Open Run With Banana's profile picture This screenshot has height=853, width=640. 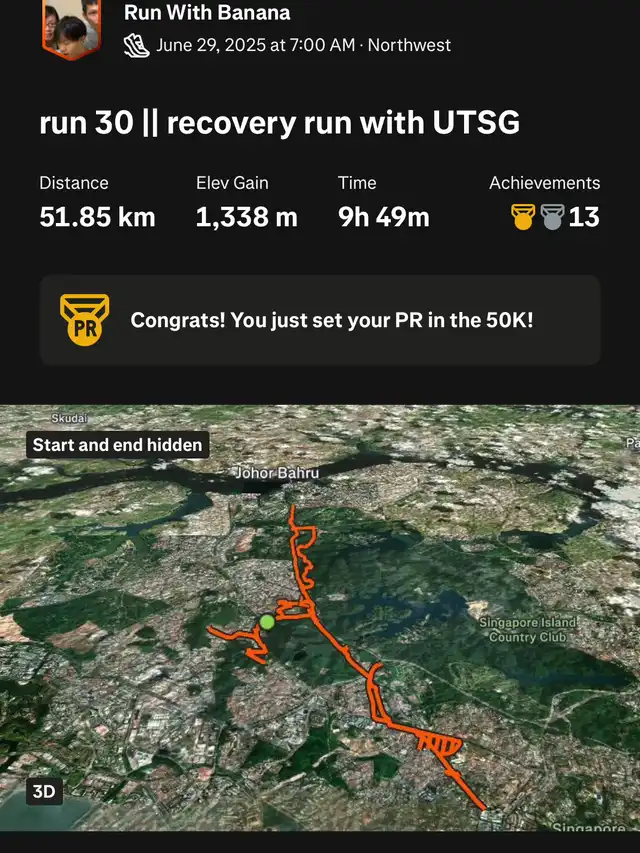(x=71, y=27)
